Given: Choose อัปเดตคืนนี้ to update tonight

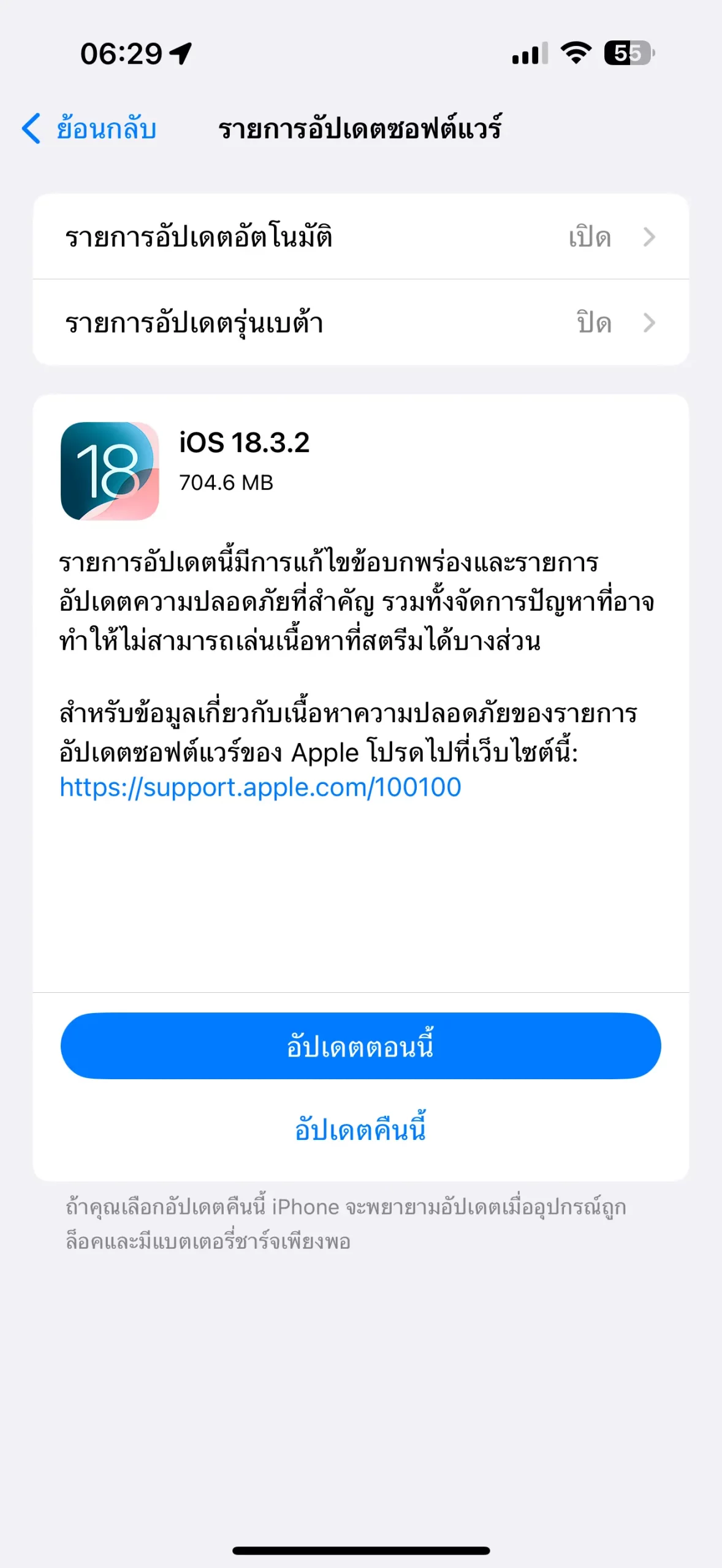Looking at the screenshot, I should click(x=360, y=1129).
